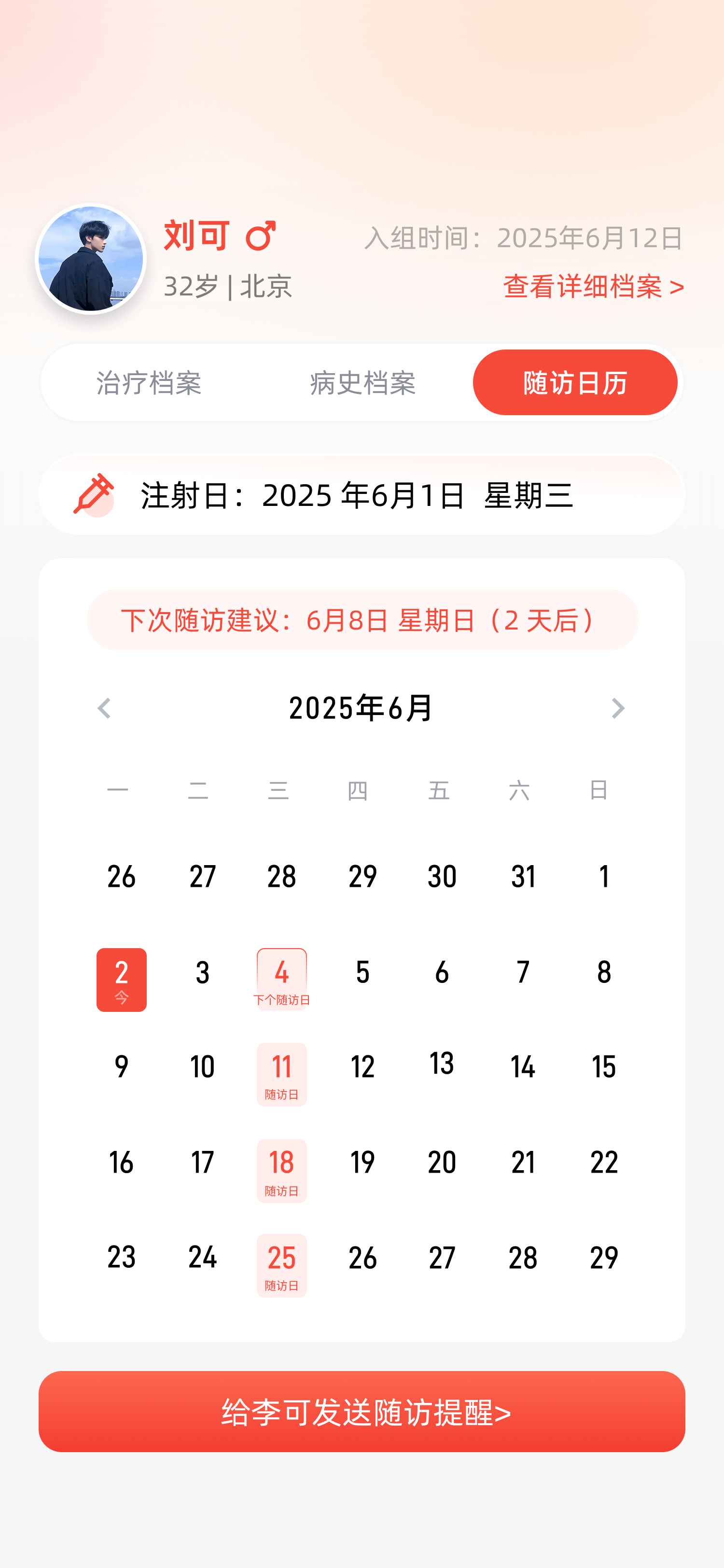Select June 15 on the calendar
Viewport: 724px width, 1568px height.
pos(604,1066)
